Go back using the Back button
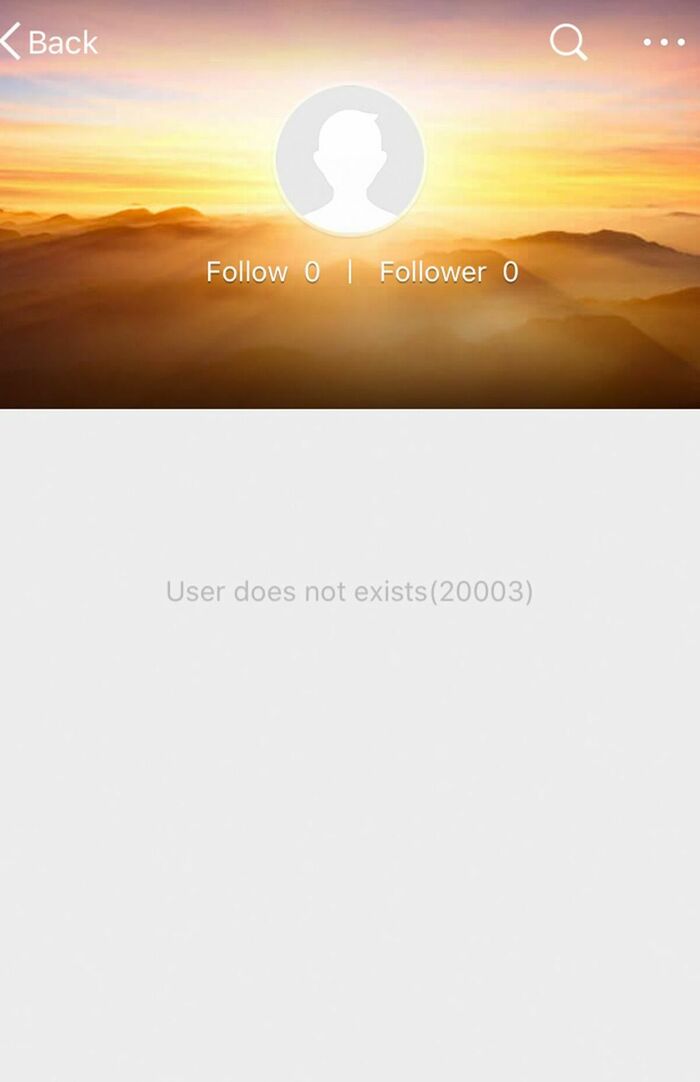 pyautogui.click(x=50, y=42)
